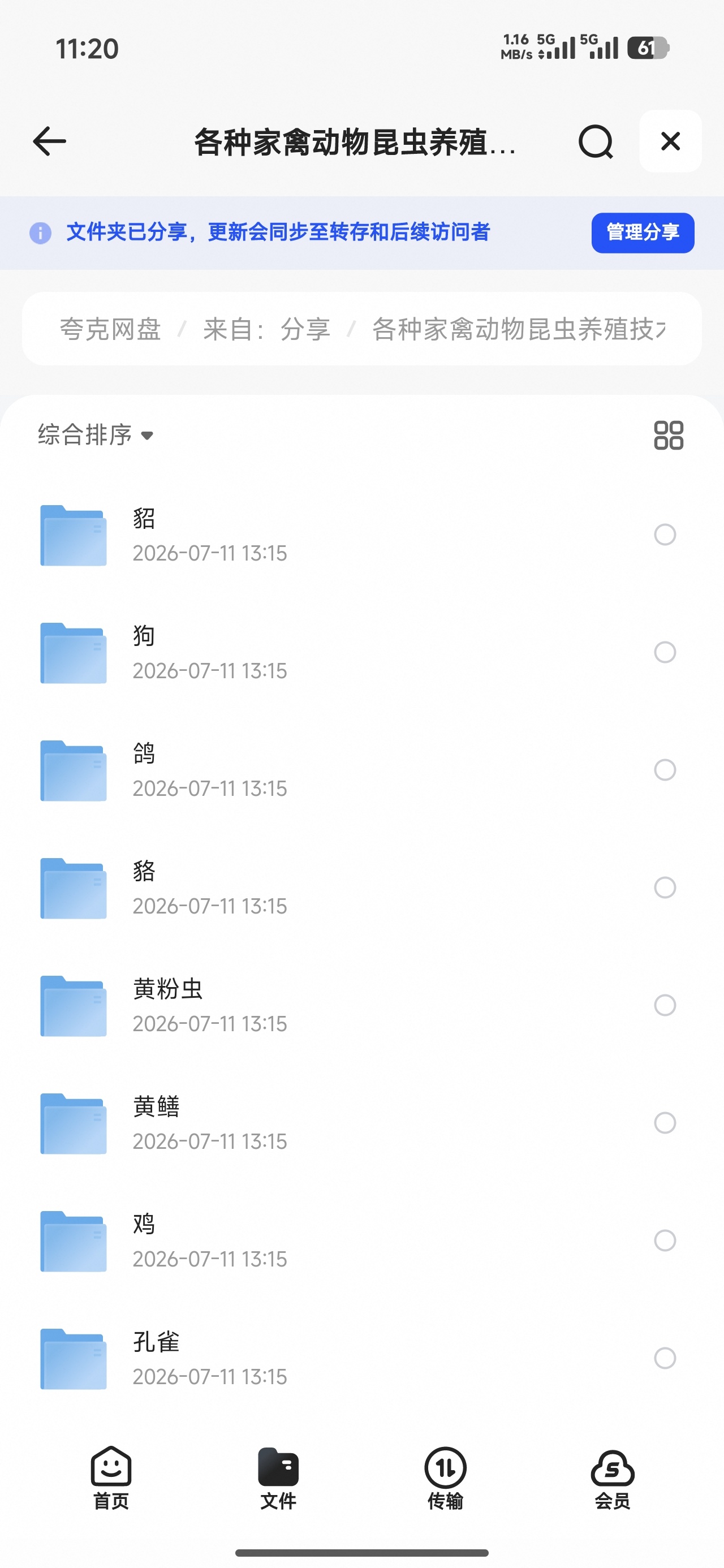This screenshot has height=1568, width=724.
Task: Go to the 来自：分享 breadcrumb level
Action: [267, 329]
